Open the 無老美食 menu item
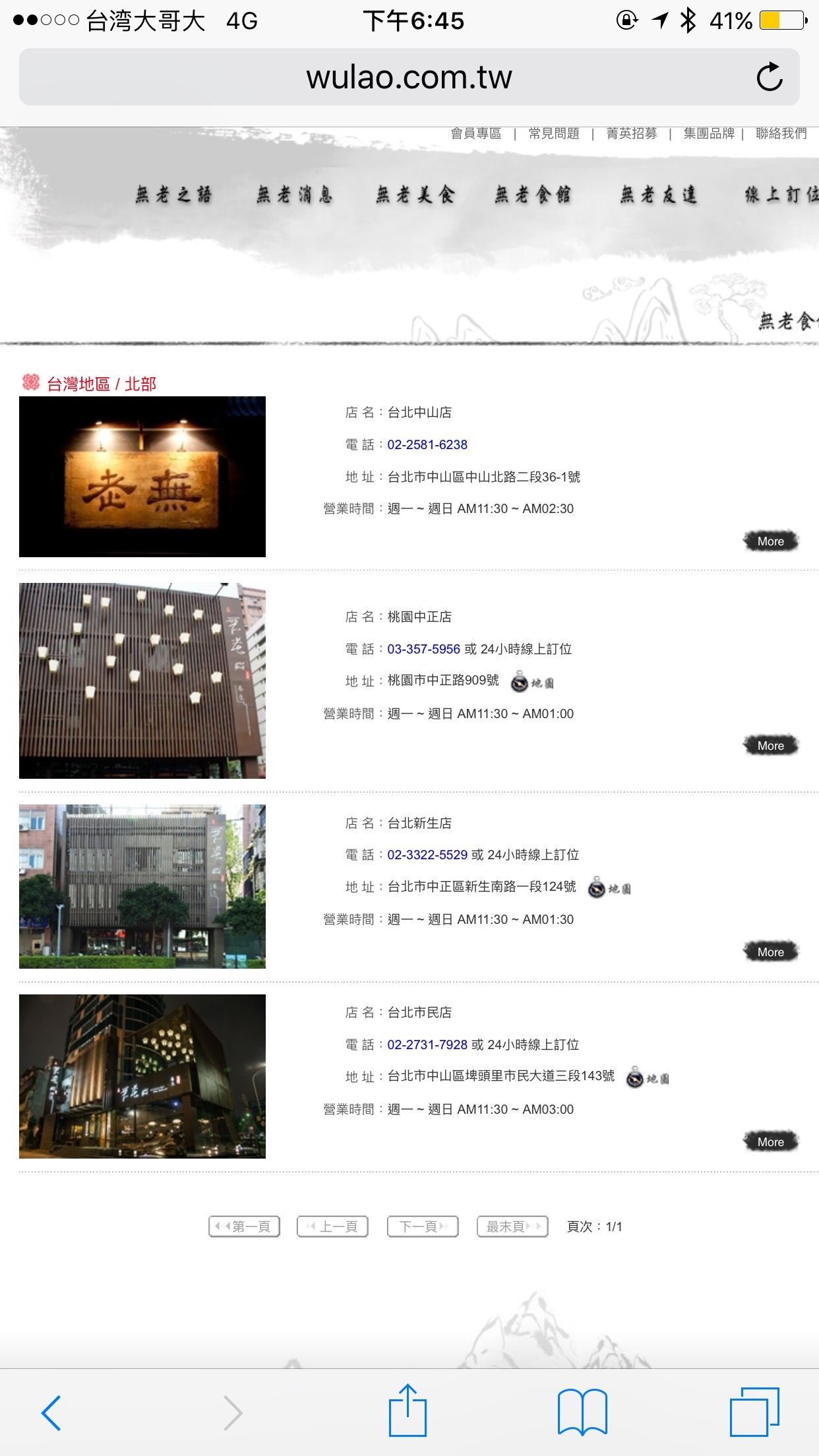The height and width of the screenshot is (1456, 819). (x=415, y=195)
